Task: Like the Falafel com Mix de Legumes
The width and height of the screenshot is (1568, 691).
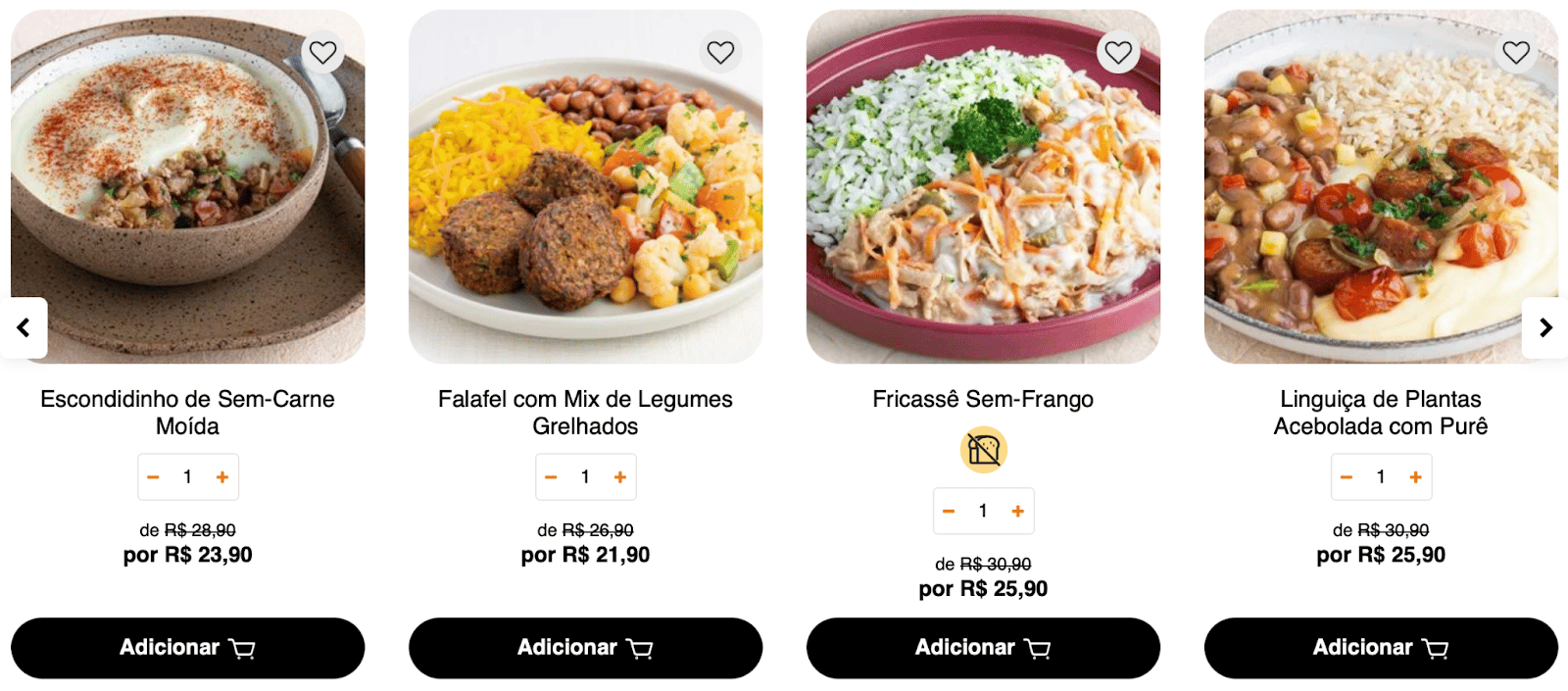Action: 721,52
